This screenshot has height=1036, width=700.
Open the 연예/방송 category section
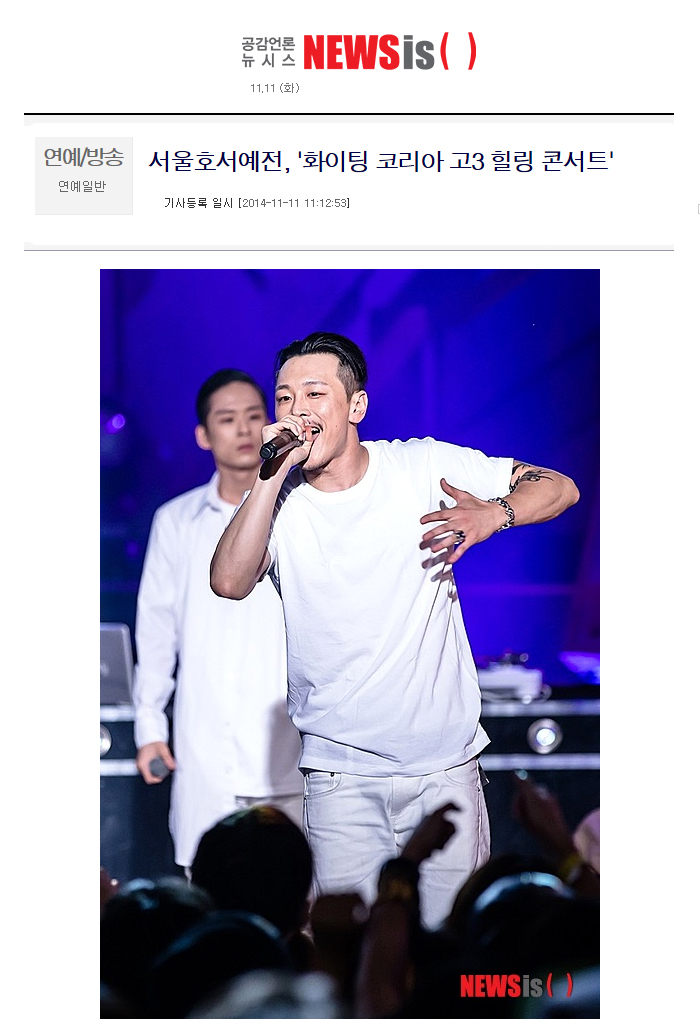click(84, 158)
